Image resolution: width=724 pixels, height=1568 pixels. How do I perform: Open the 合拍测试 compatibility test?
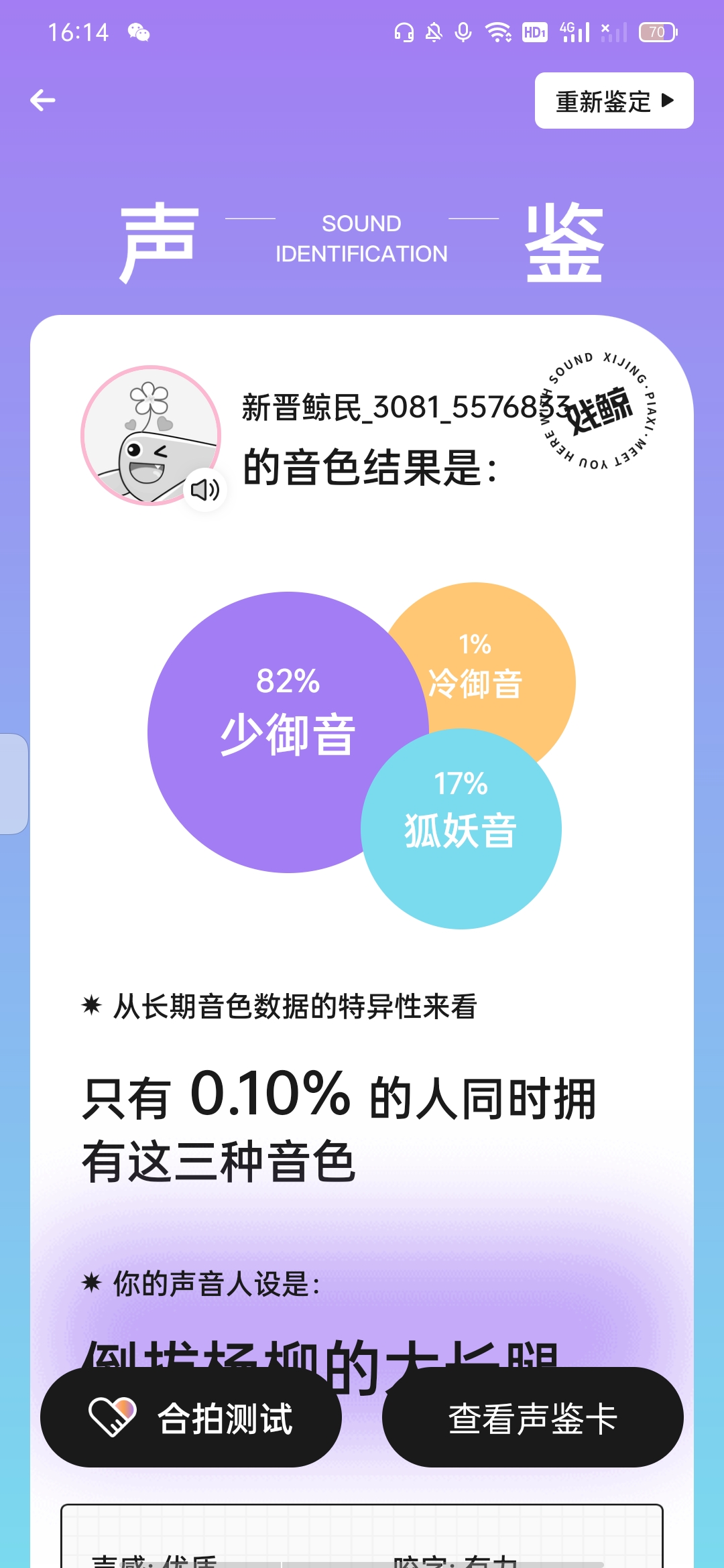(191, 1418)
